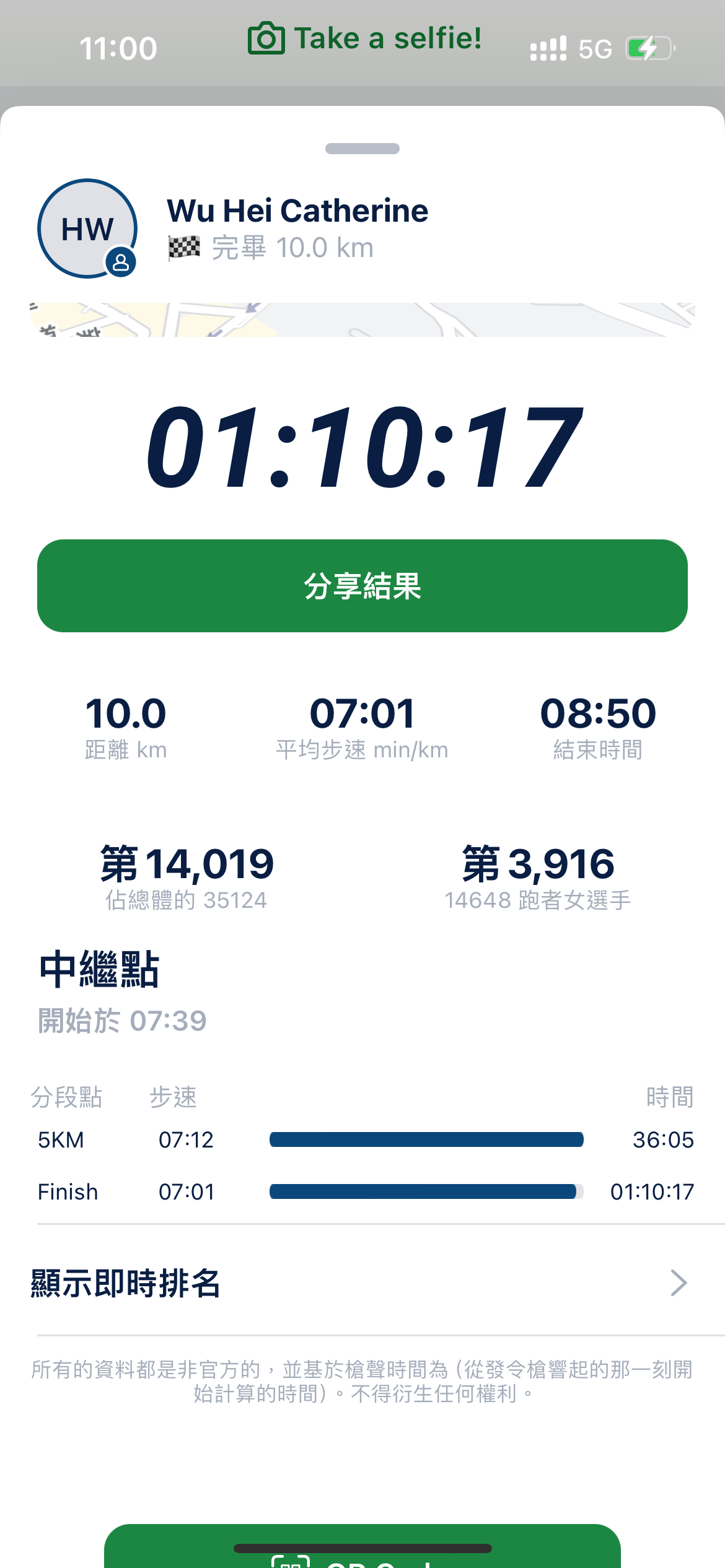Tap the Take a selfie camera button

click(364, 38)
